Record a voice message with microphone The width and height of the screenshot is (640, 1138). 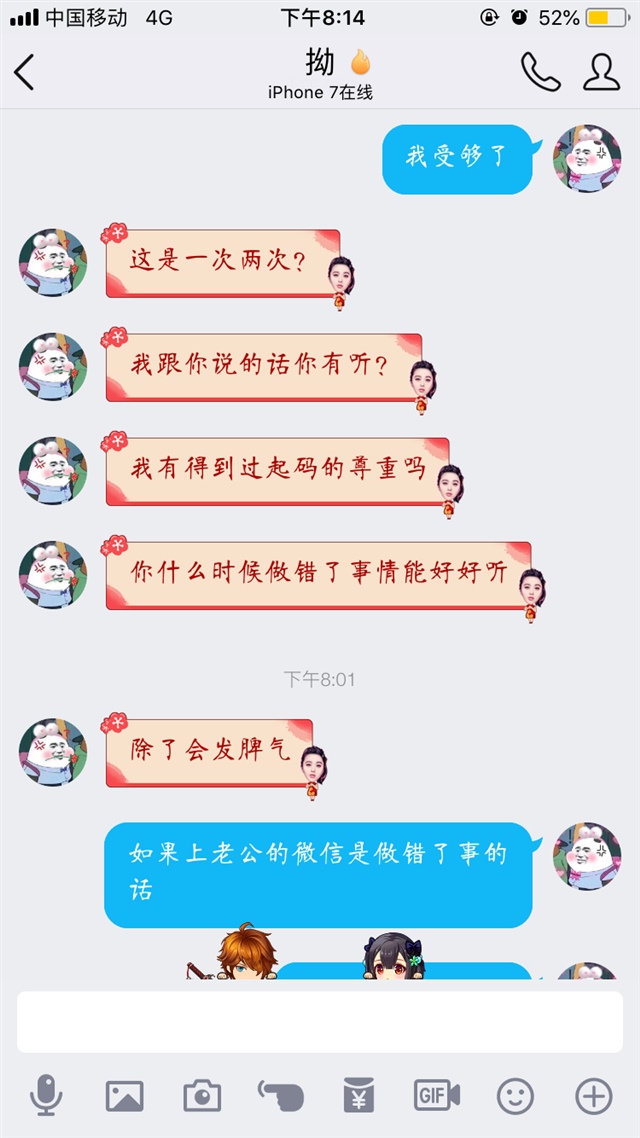[x=46, y=1097]
